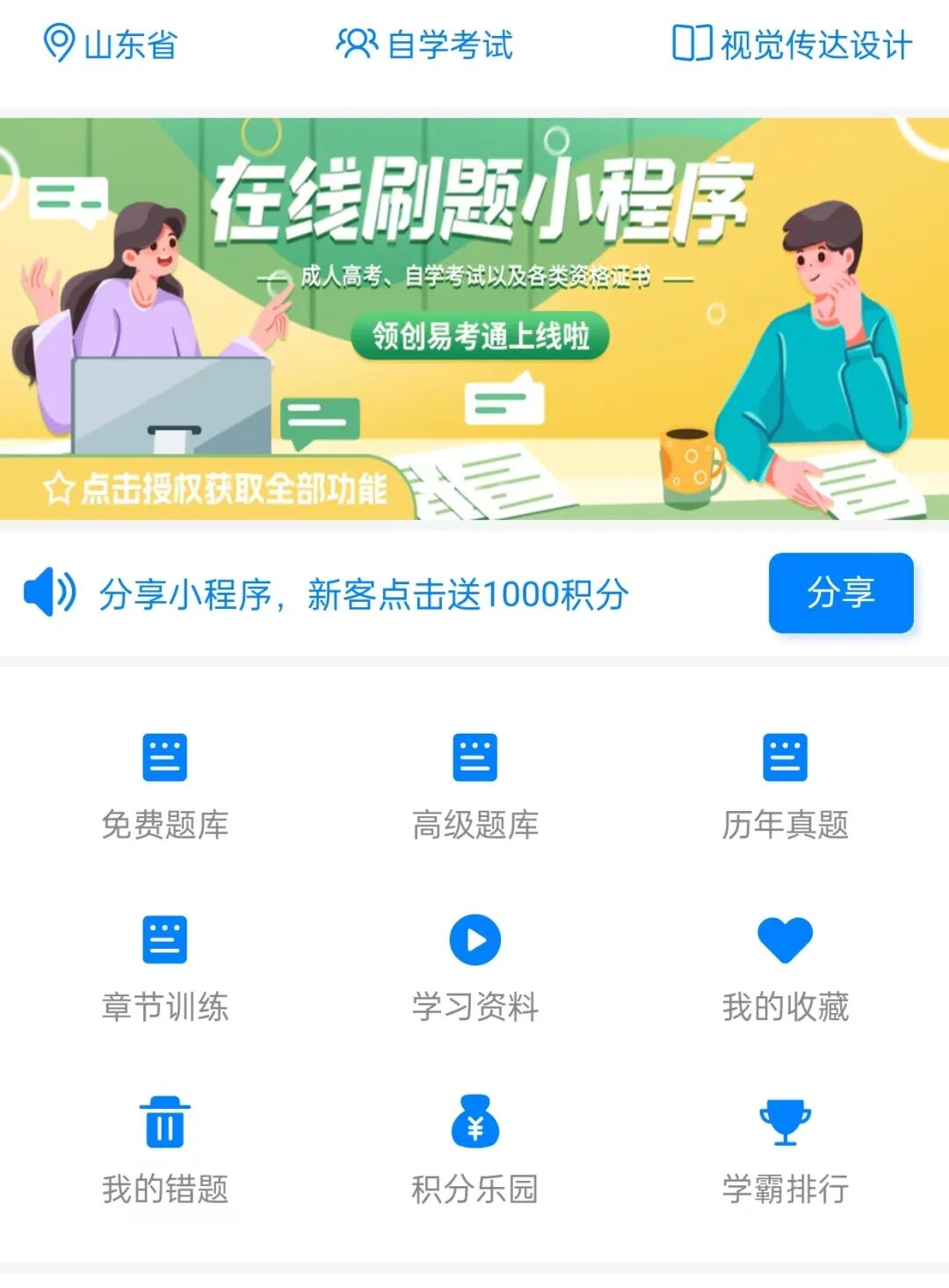Click the announcement speaker icon
Image resolution: width=949 pixels, height=1288 pixels.
click(x=48, y=593)
